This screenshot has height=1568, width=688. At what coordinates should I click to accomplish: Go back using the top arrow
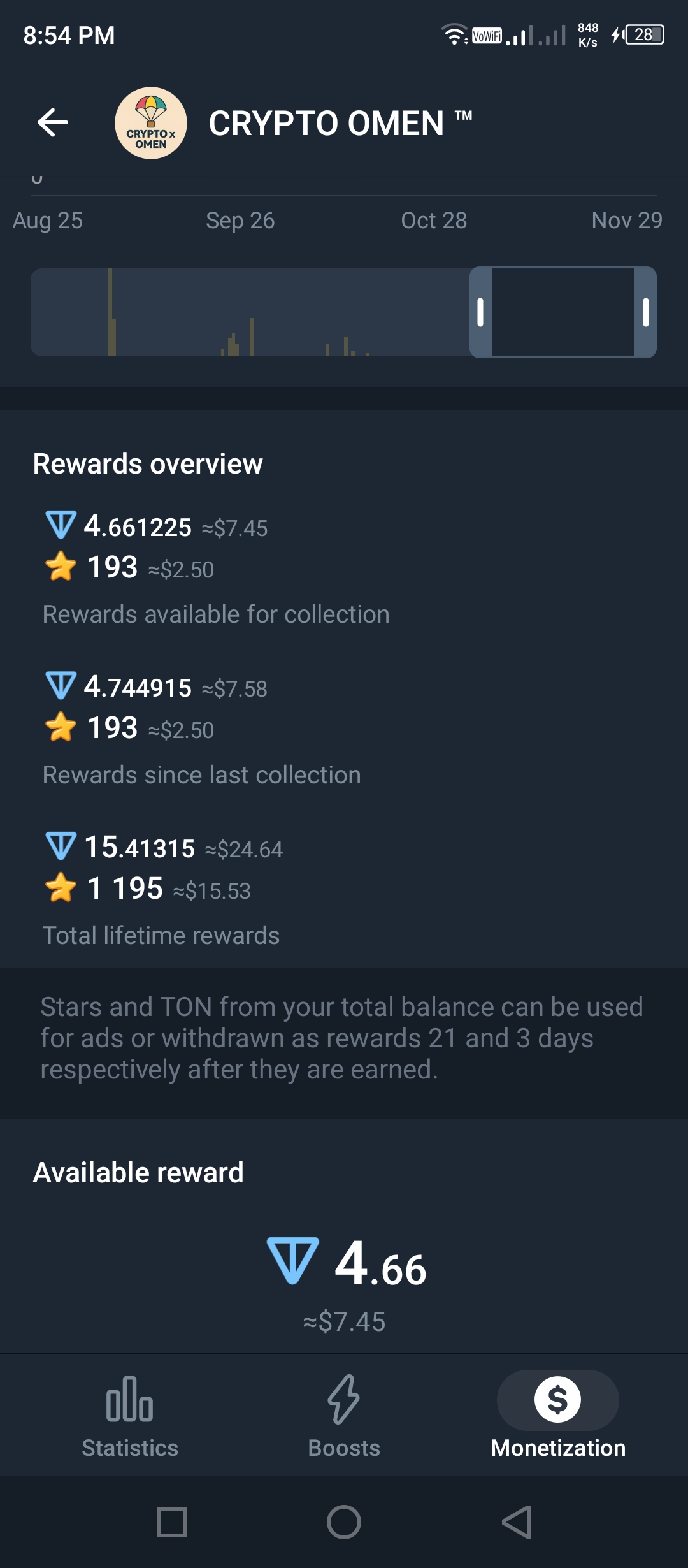(53, 122)
